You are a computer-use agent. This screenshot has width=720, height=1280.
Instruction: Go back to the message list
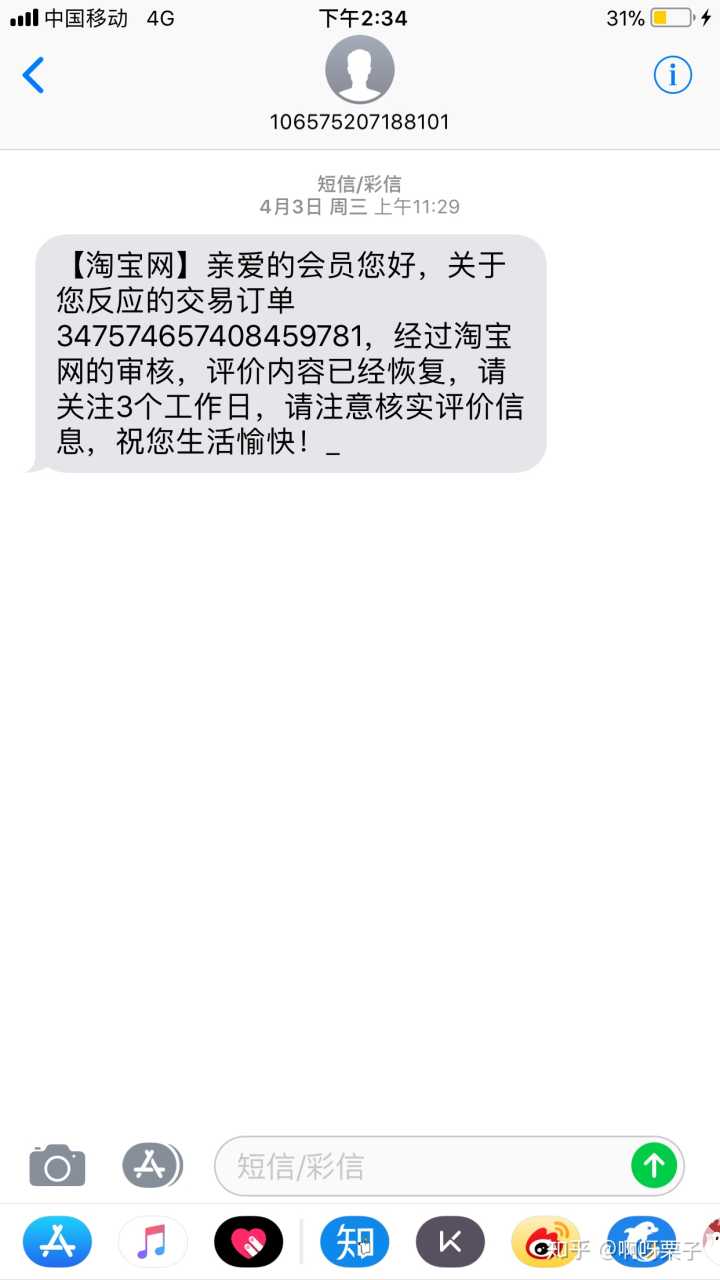tap(34, 76)
